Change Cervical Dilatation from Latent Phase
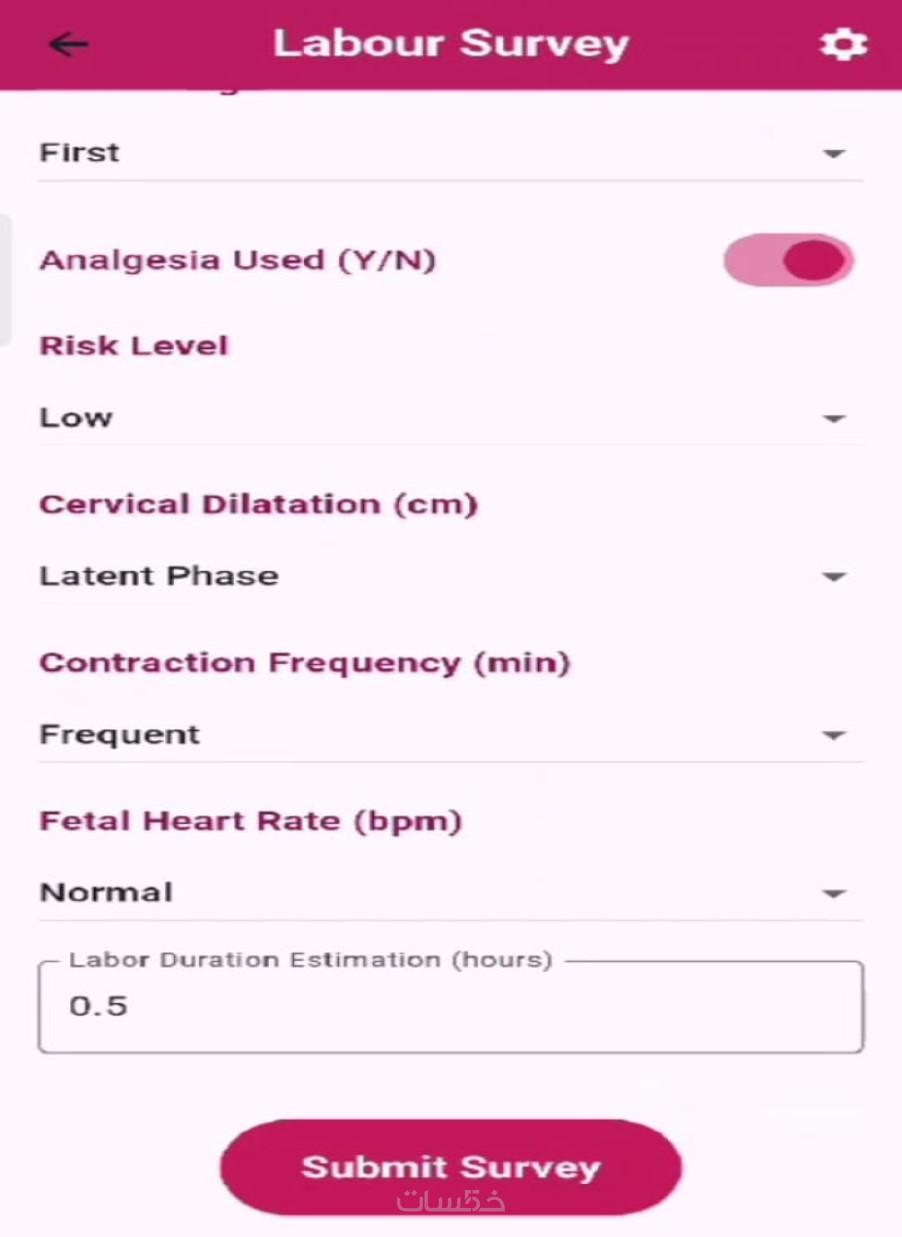Screen dimensions: 902x1237 [x=450, y=576]
